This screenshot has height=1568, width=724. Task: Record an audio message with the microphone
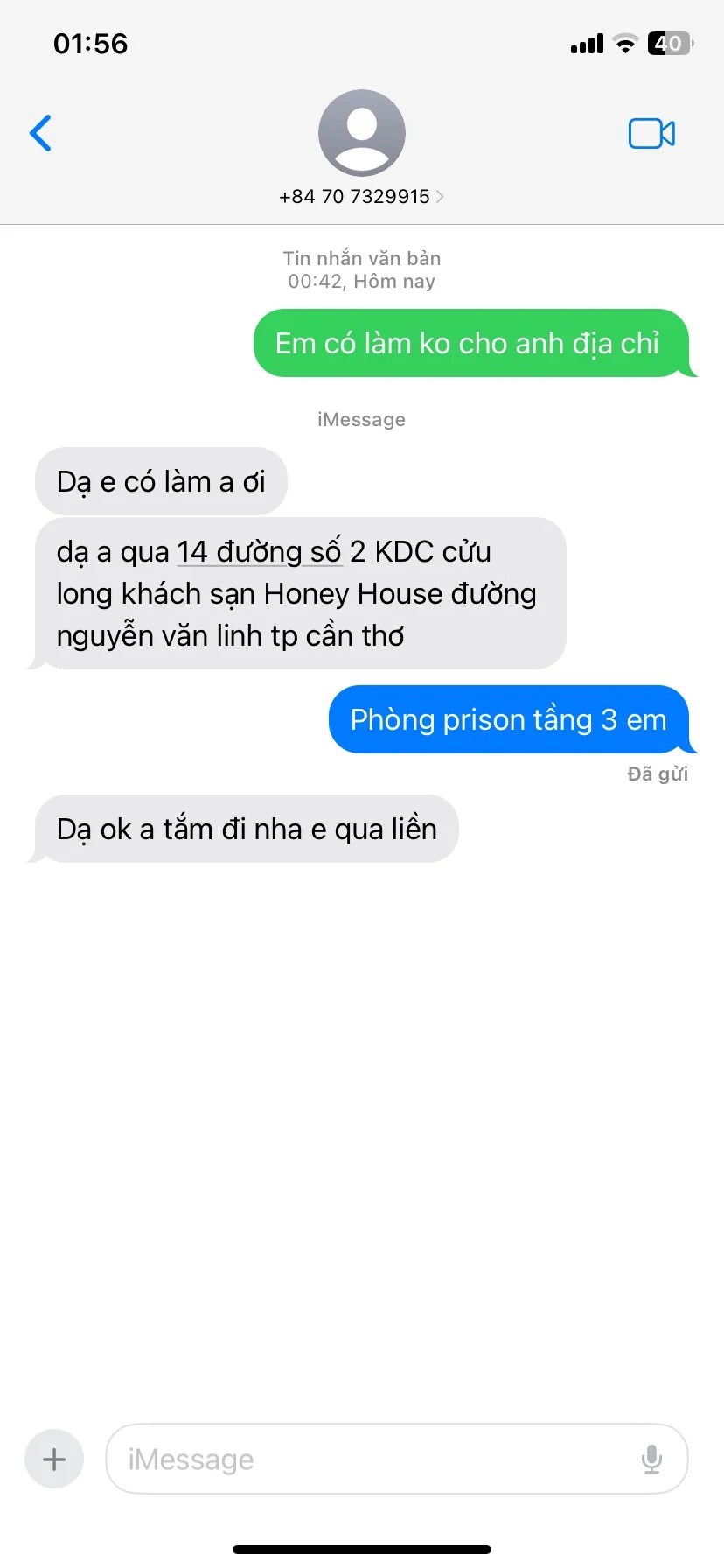pos(651,1459)
